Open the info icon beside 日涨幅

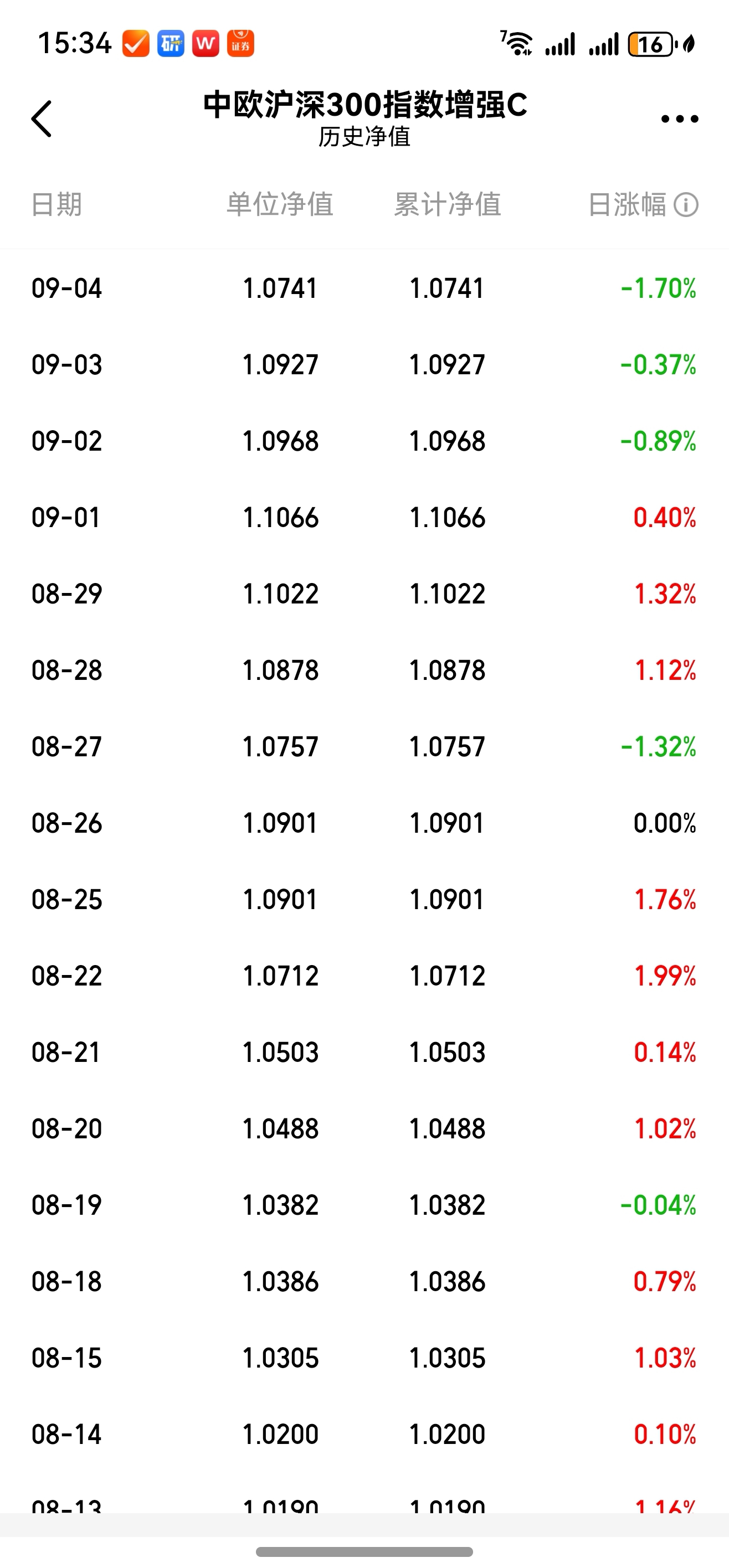[x=686, y=204]
